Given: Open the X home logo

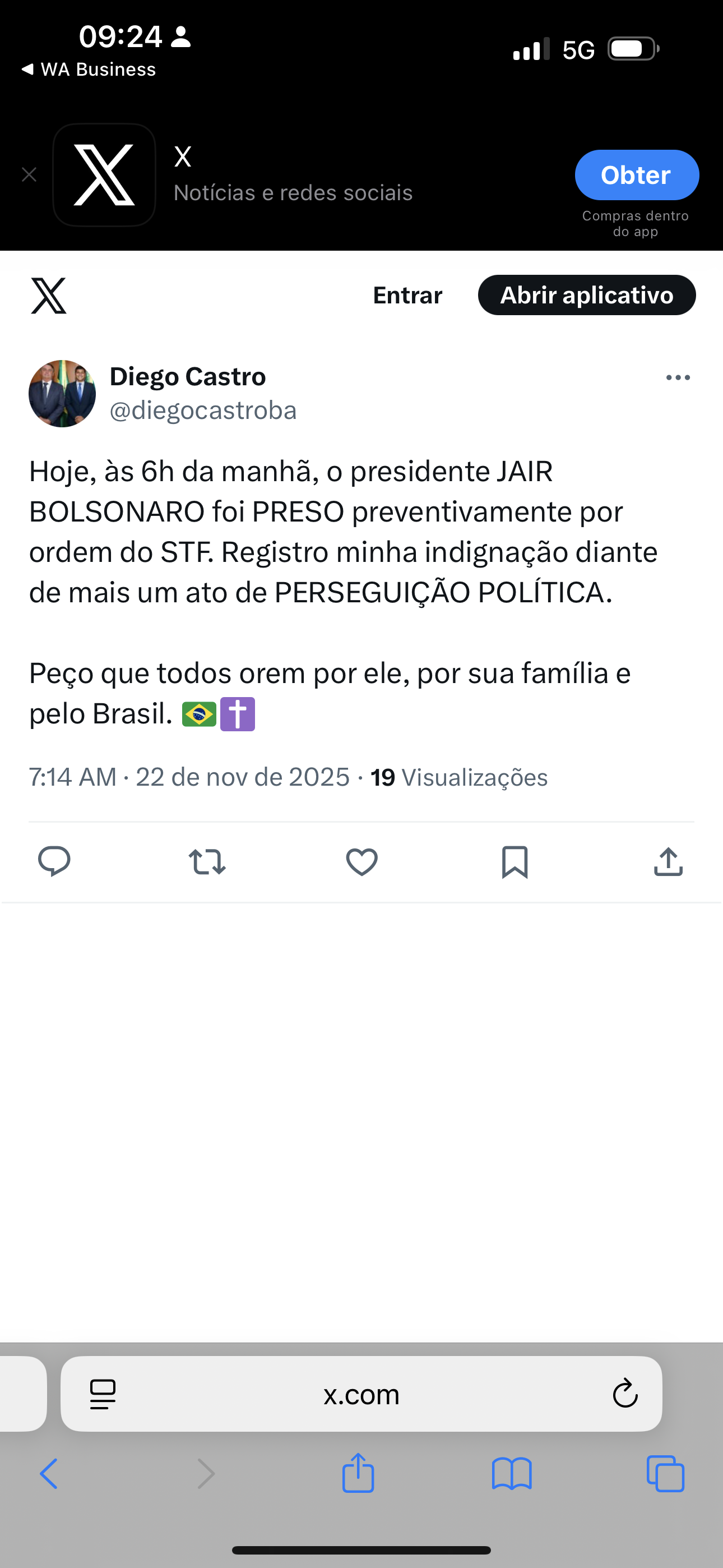Looking at the screenshot, I should [49, 296].
